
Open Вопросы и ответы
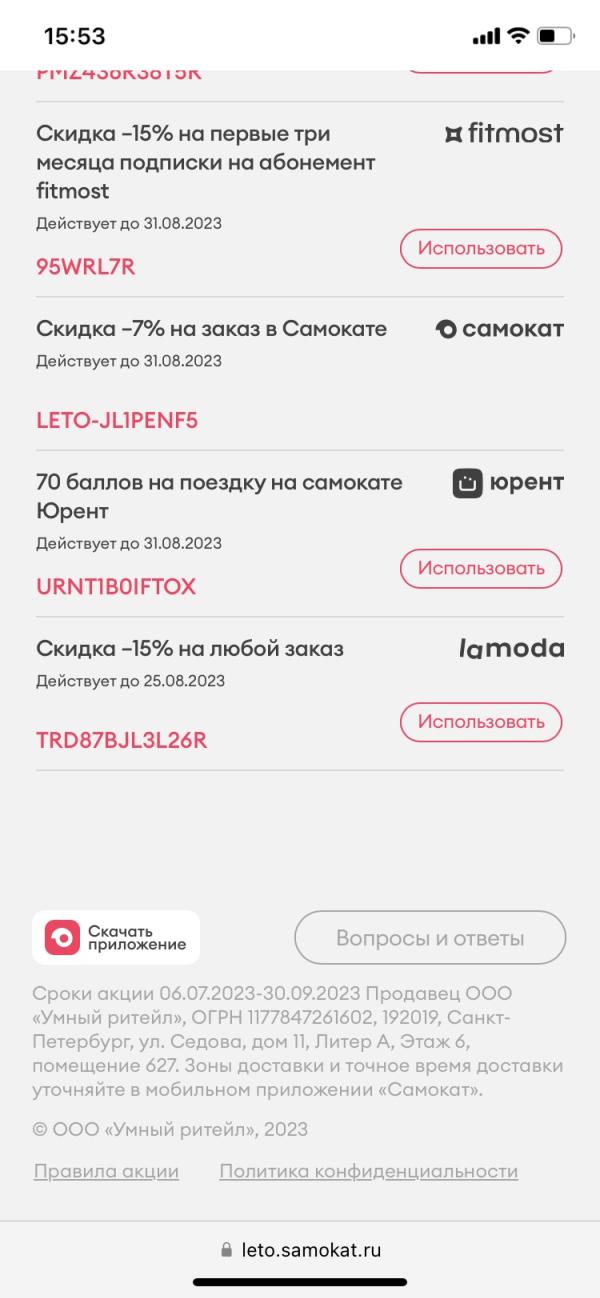tap(430, 938)
